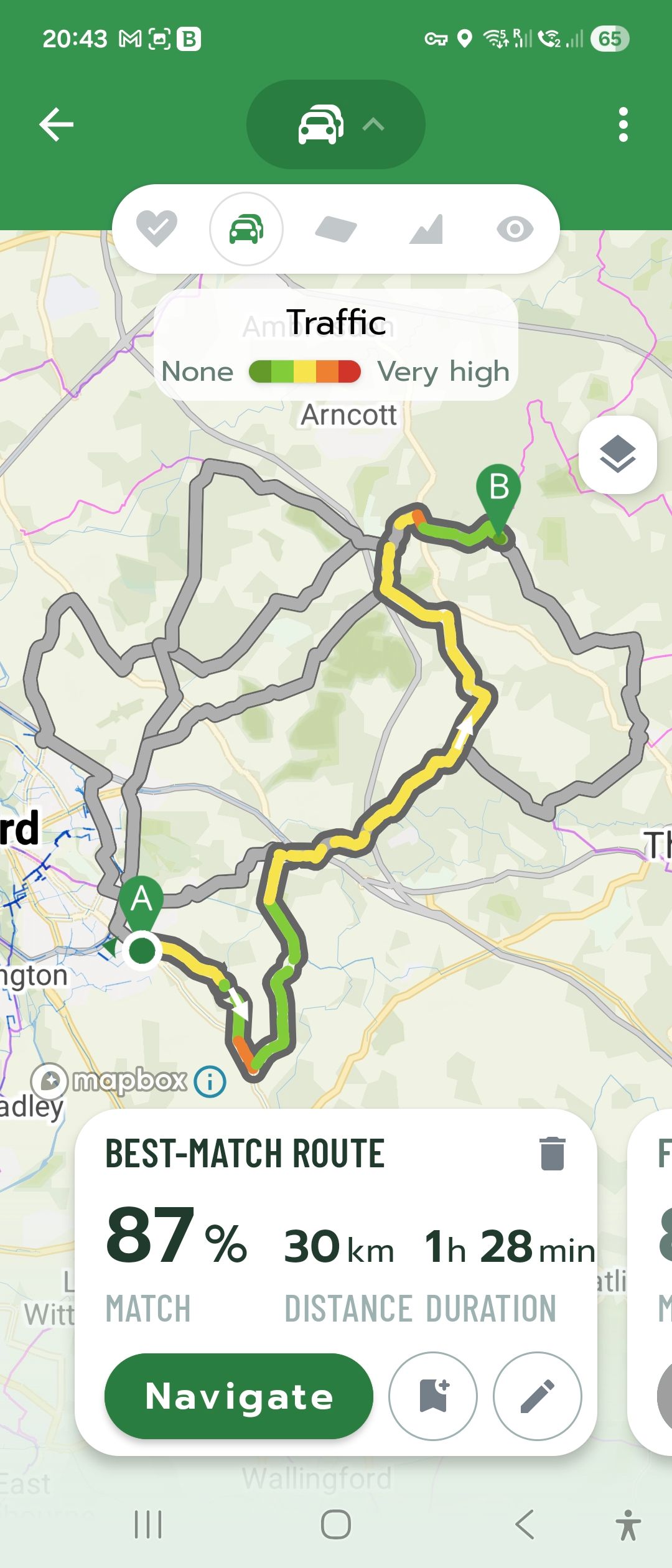Open Mapbox attribution info icon
The height and width of the screenshot is (1568, 672).
[x=210, y=1081]
